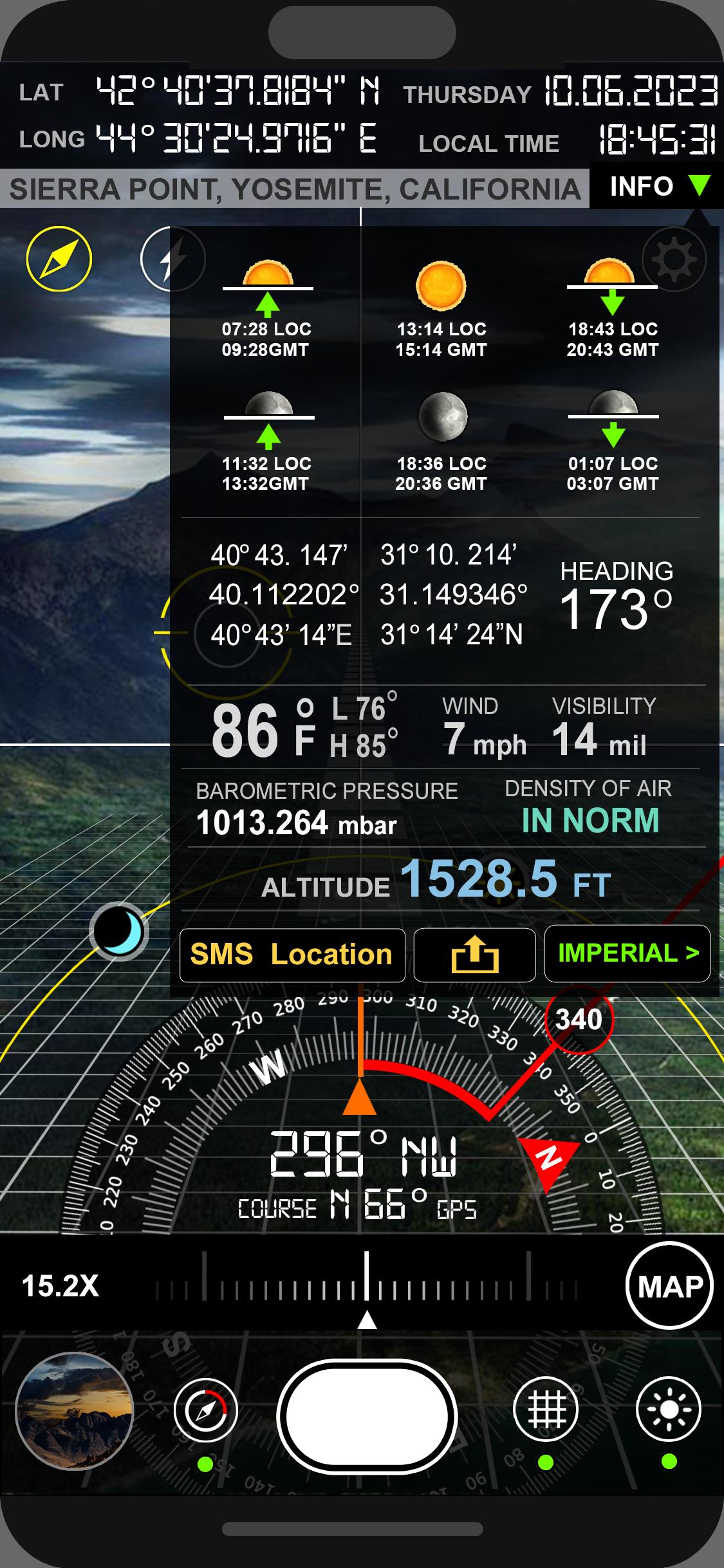724x1568 pixels.
Task: Switch units with the IMPERIAL button
Action: pyautogui.click(x=627, y=953)
